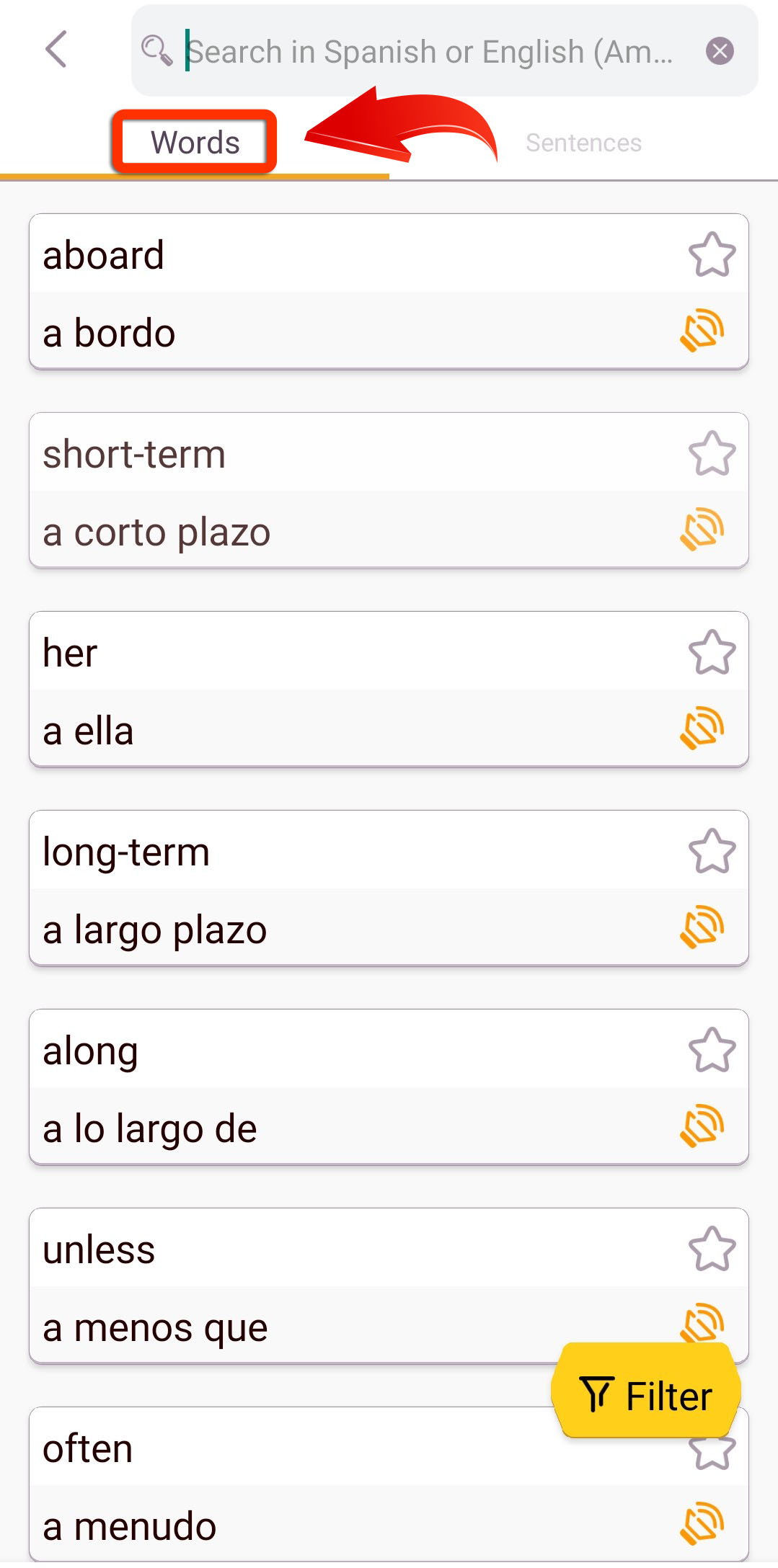Listen to 'a corto plazo' audio
The width and height of the screenshot is (778, 1568).
coord(702,530)
